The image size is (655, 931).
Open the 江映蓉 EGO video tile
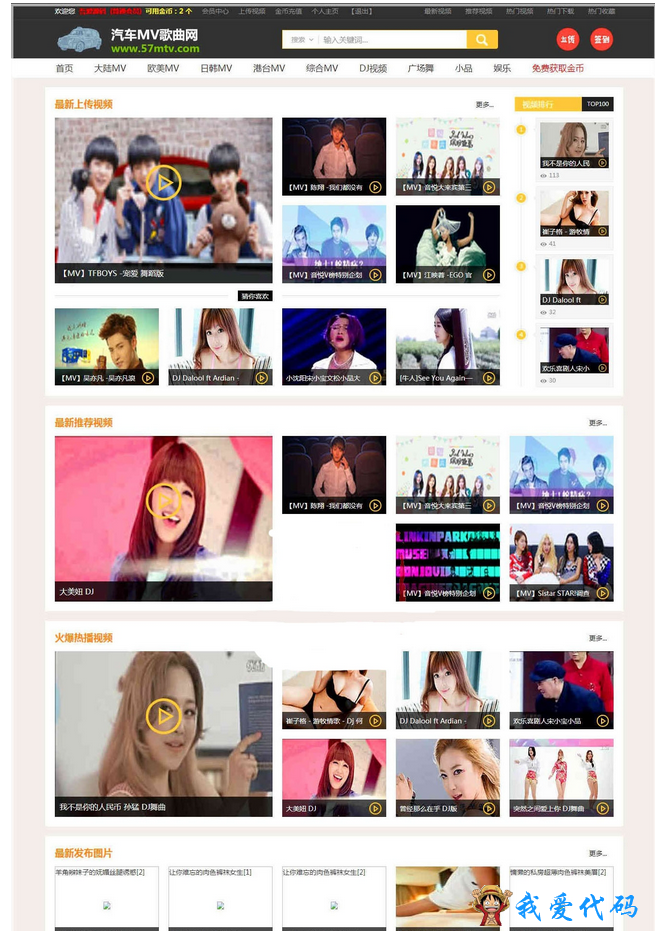pyautogui.click(x=447, y=244)
